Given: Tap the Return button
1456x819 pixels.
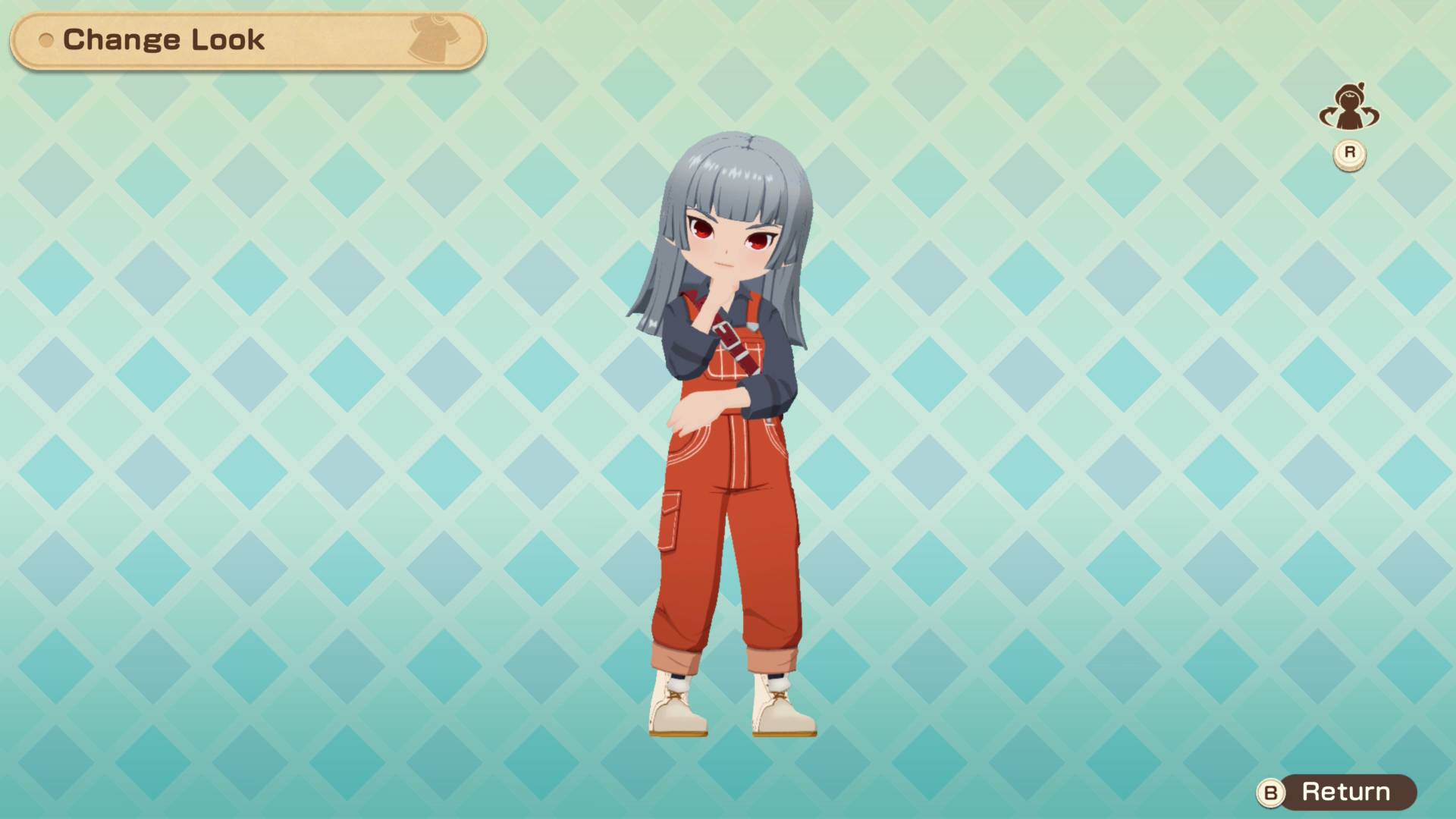Looking at the screenshot, I should (x=1337, y=792).
